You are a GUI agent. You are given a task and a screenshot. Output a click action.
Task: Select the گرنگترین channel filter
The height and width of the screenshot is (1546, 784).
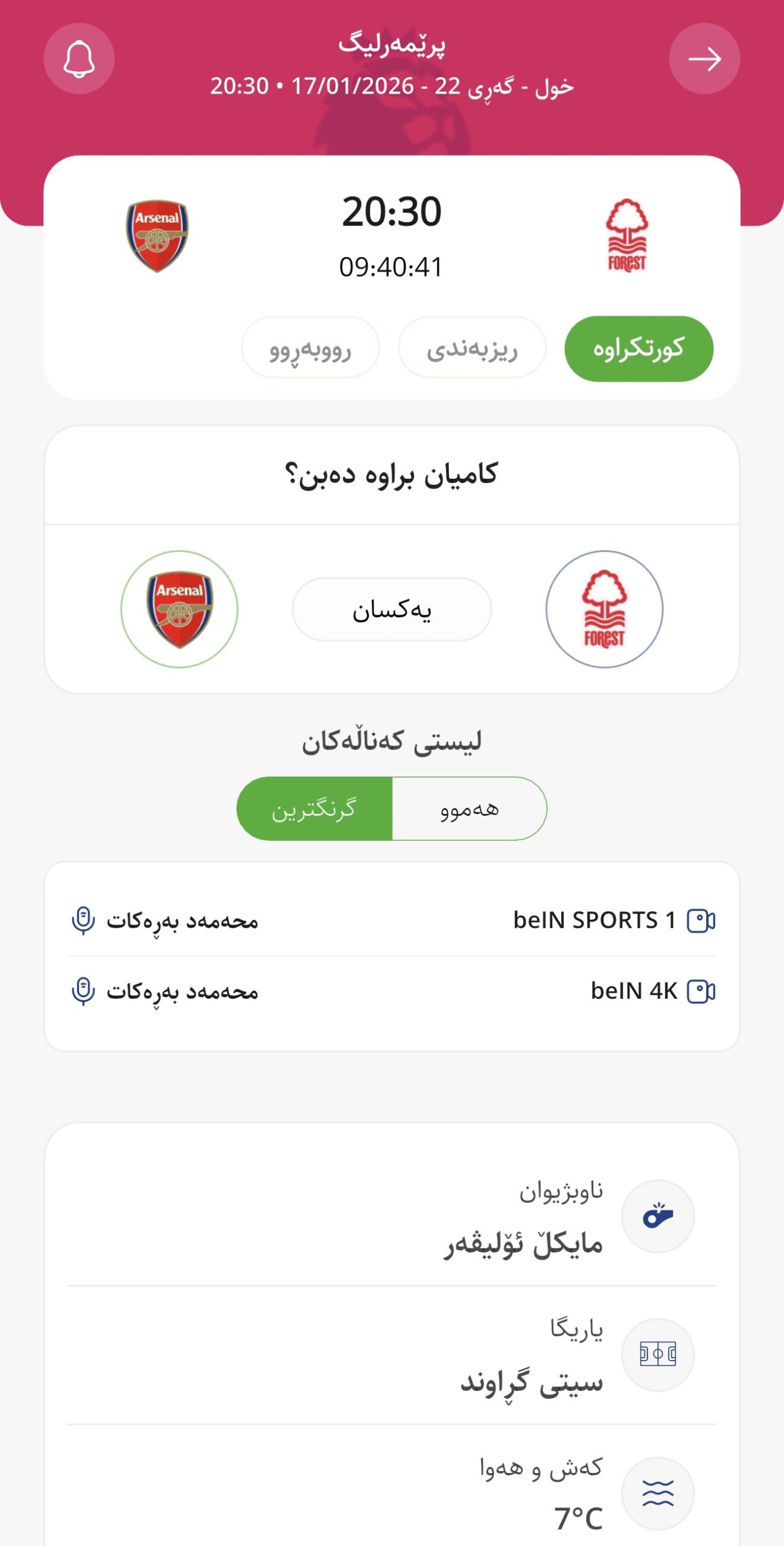(314, 809)
